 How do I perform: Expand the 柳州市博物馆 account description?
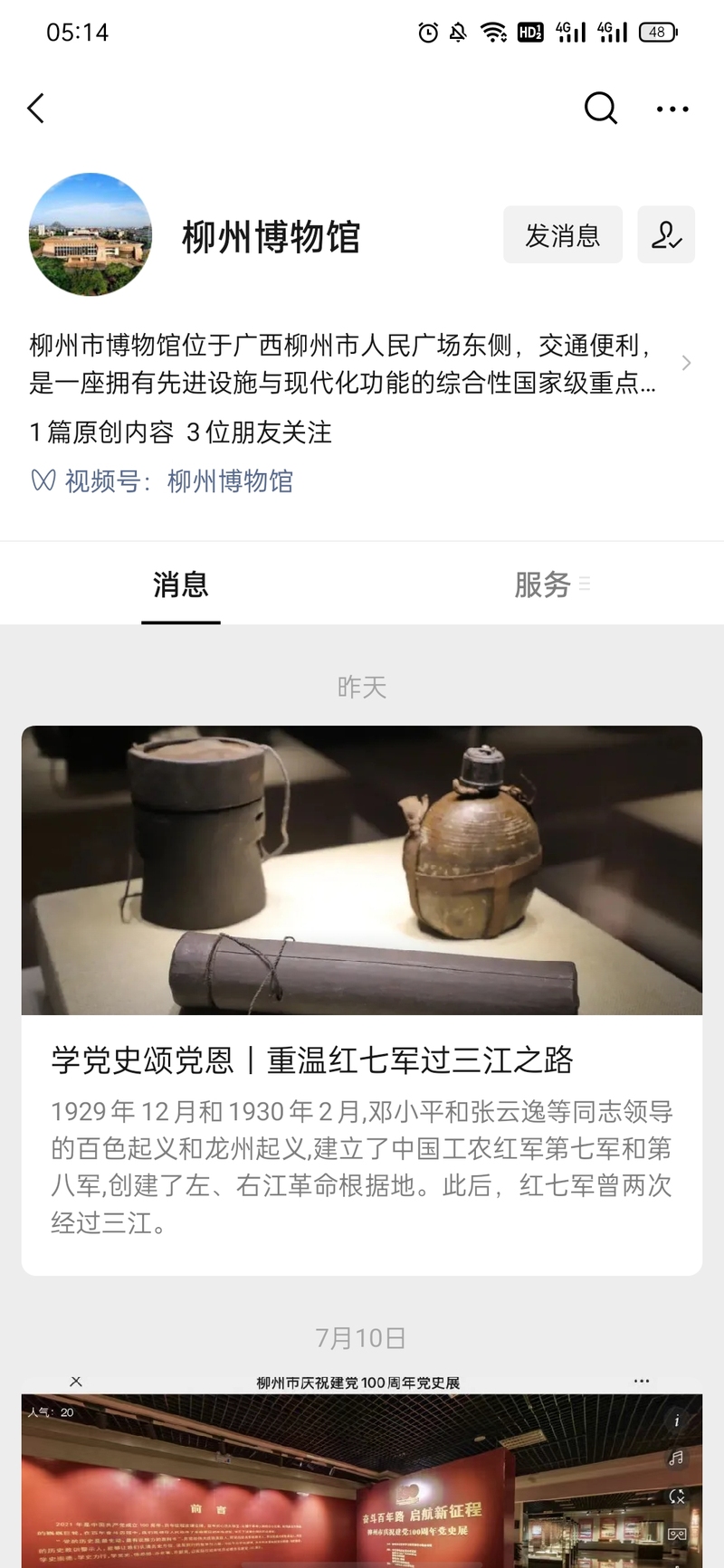coord(685,363)
